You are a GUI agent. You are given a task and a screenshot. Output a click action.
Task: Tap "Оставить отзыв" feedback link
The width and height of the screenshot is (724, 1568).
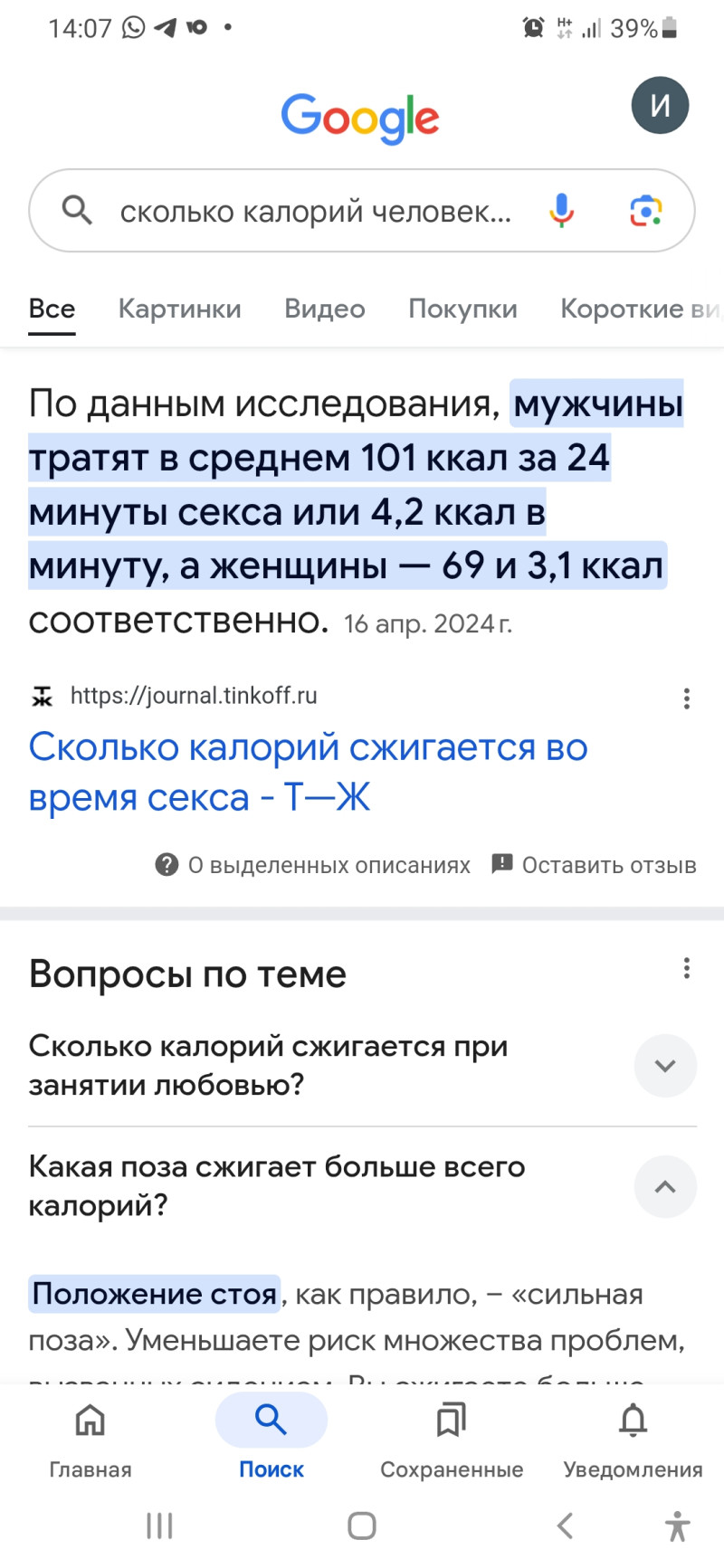(x=595, y=865)
